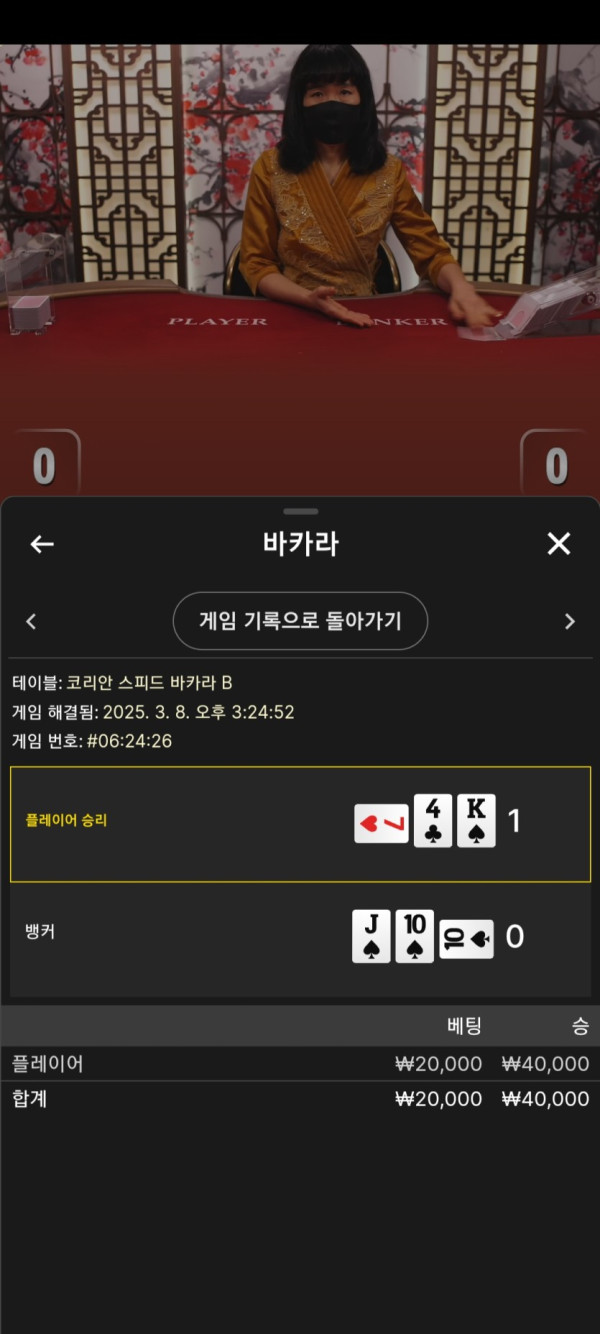Image resolution: width=600 pixels, height=1334 pixels.
Task: Close the 바카라 game record panel
Action: [558, 544]
